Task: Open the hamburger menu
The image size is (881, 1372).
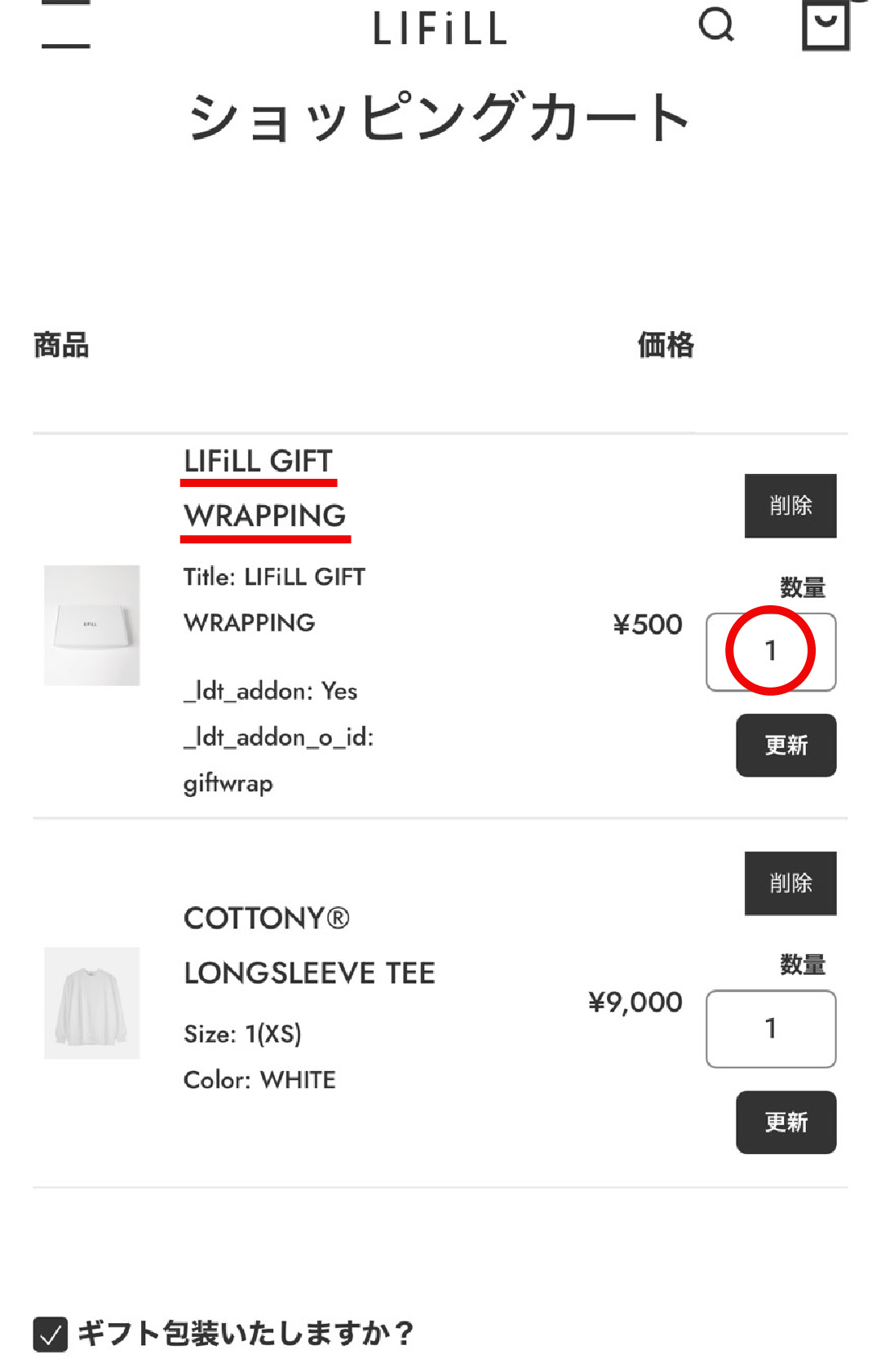Action: click(x=65, y=24)
